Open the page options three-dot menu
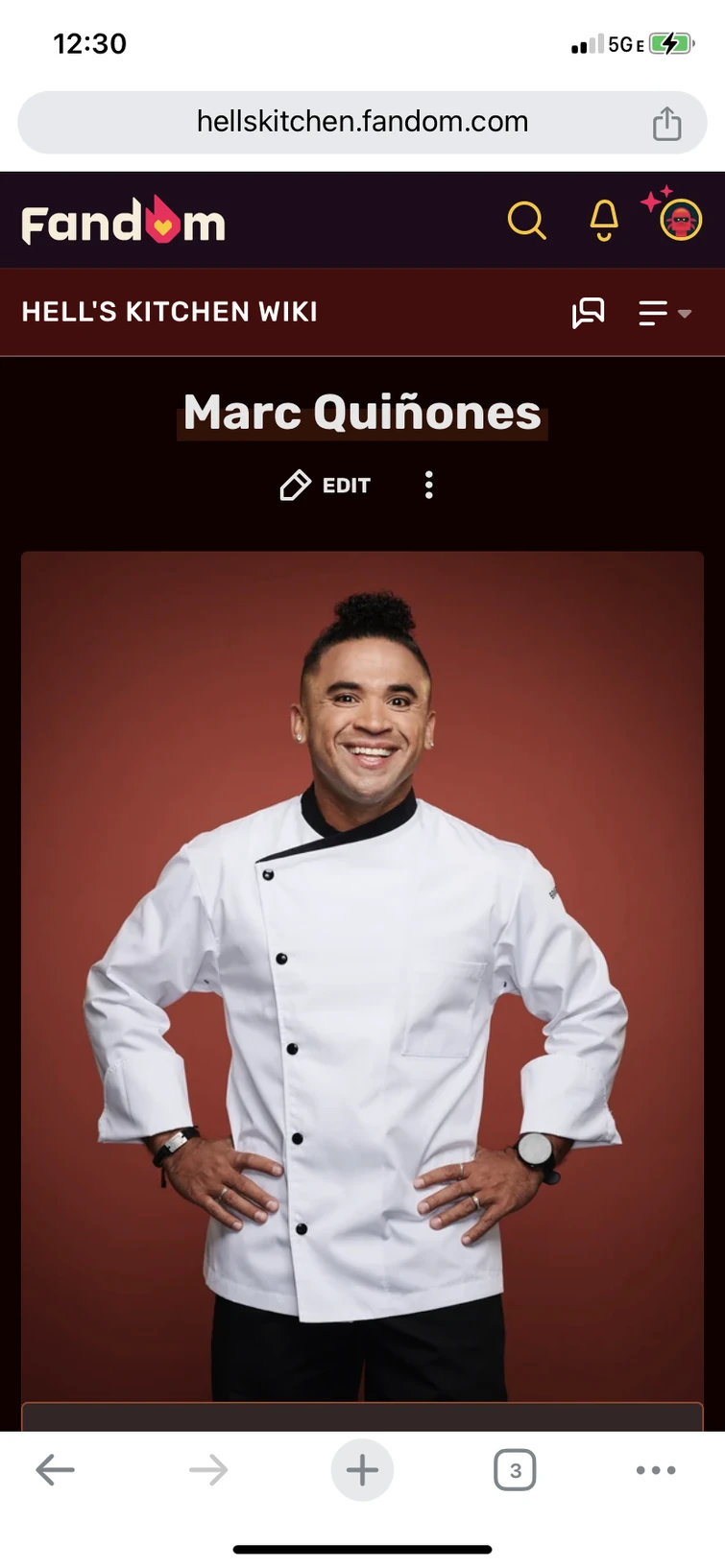 point(429,486)
